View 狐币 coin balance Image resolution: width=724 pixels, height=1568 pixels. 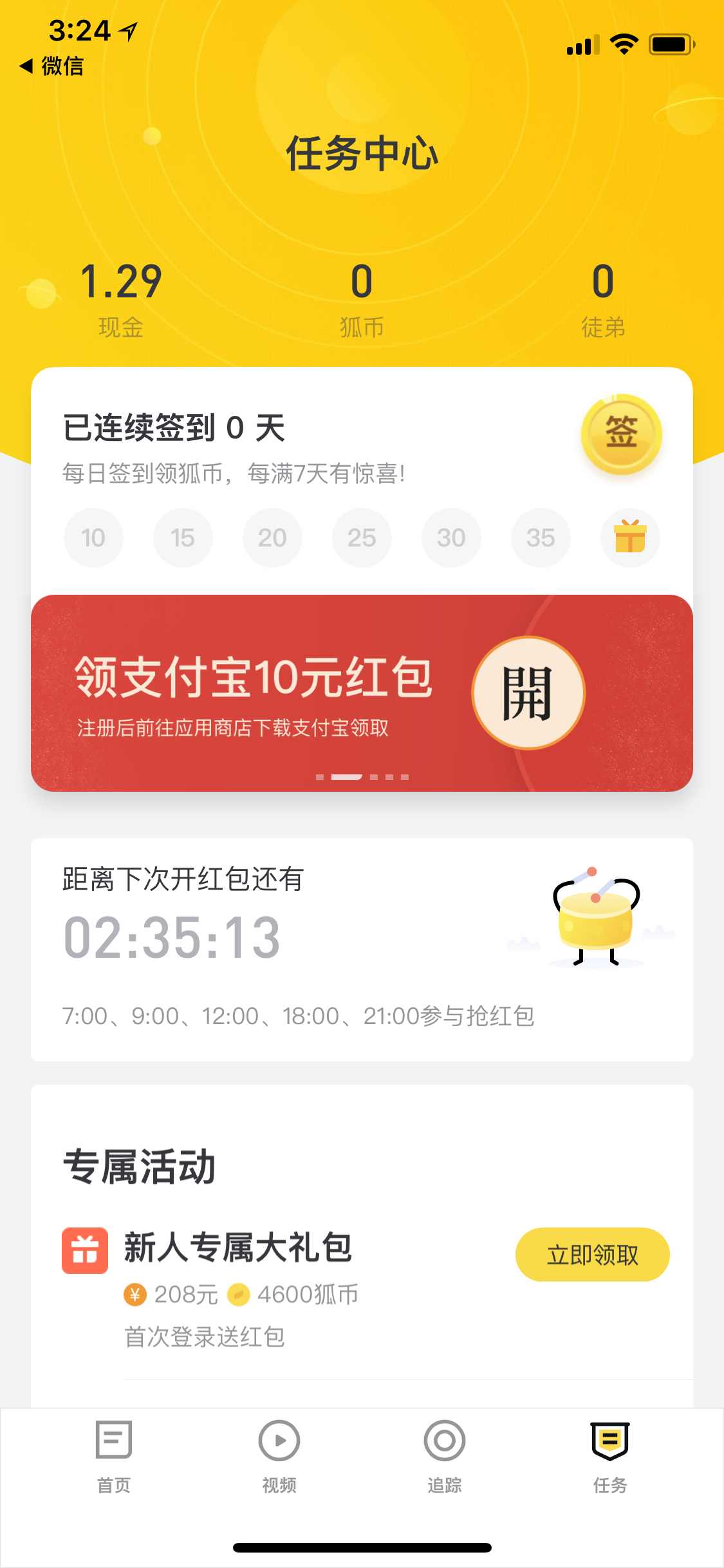coord(362,299)
